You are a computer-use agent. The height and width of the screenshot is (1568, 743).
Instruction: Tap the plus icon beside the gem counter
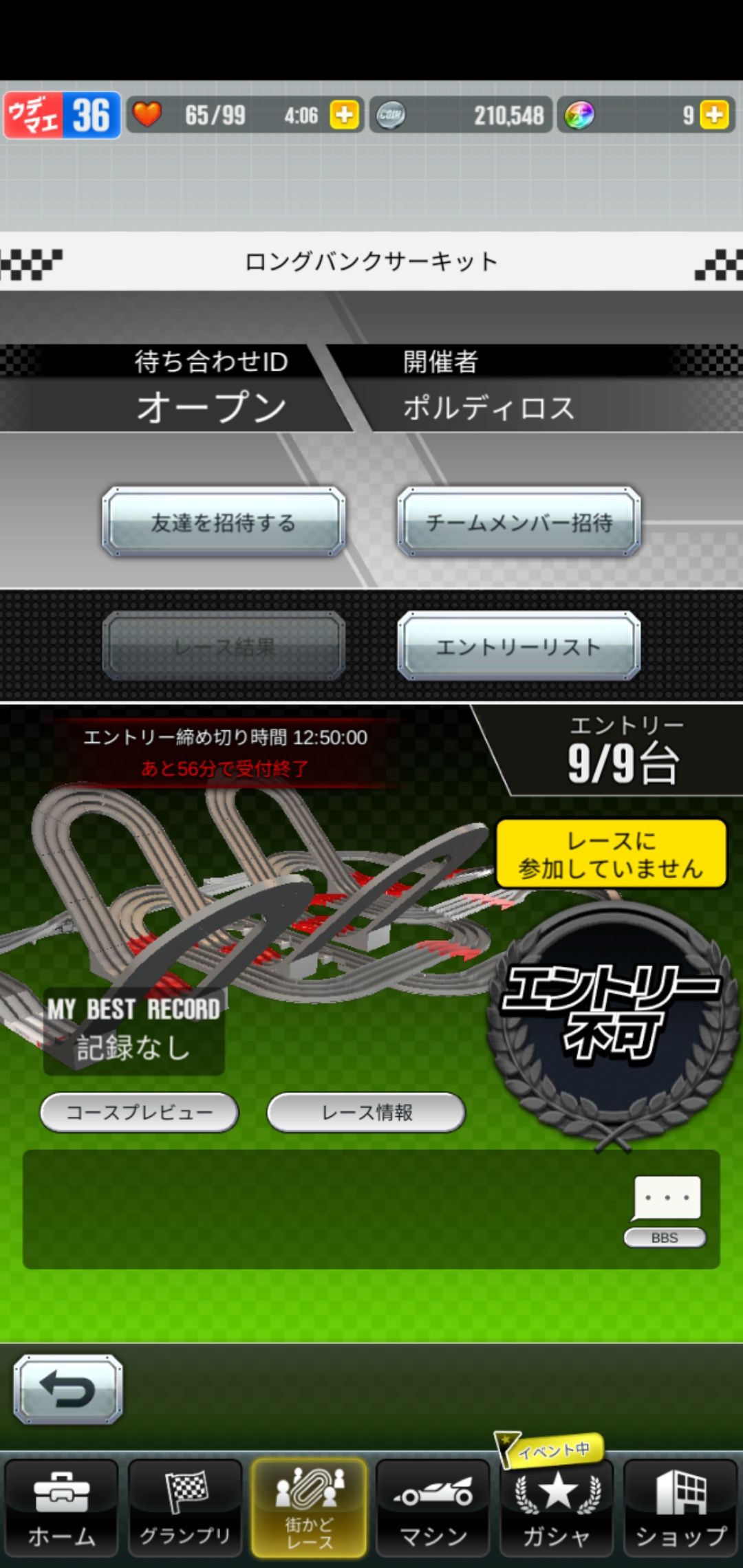pyautogui.click(x=714, y=115)
